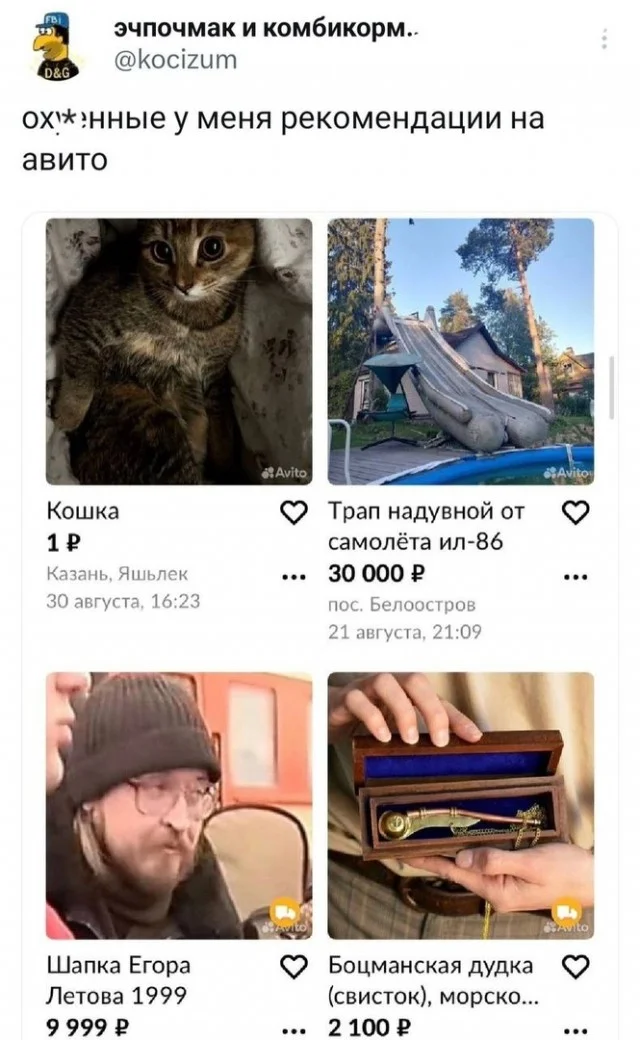The height and width of the screenshot is (1040, 640).
Task: Open the tweet author's avatar
Action: click(55, 46)
